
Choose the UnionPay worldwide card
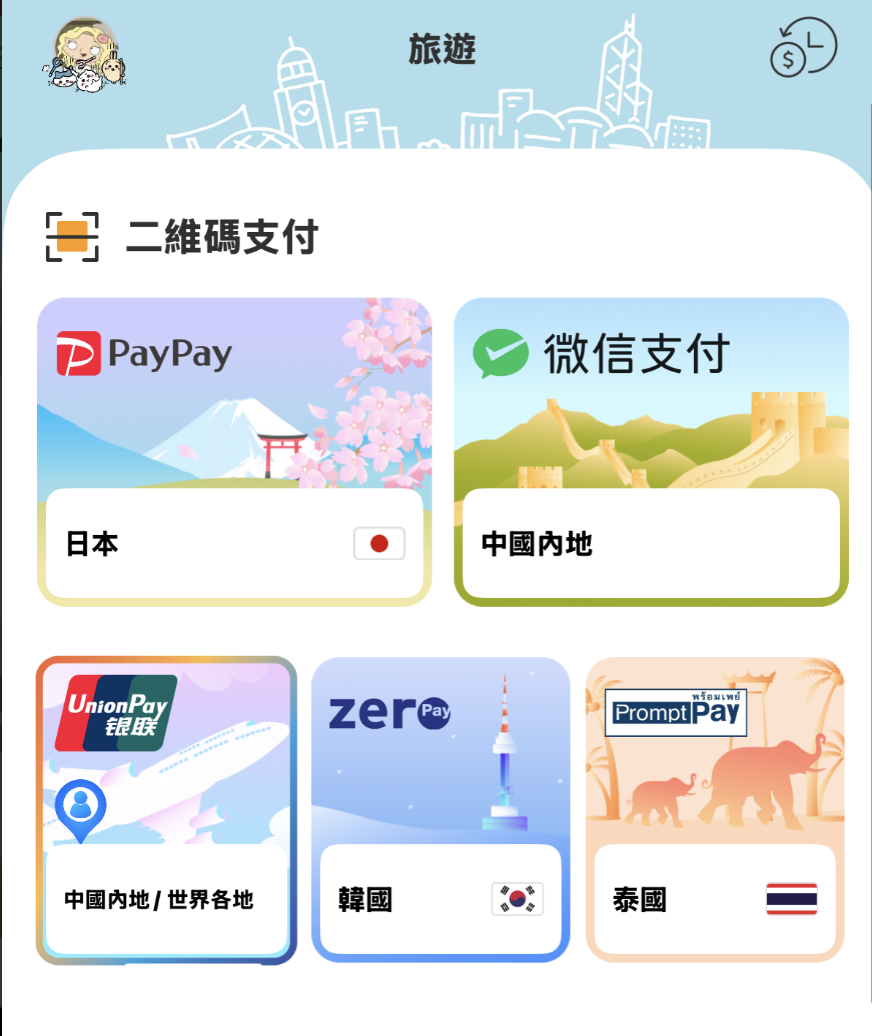pos(166,810)
